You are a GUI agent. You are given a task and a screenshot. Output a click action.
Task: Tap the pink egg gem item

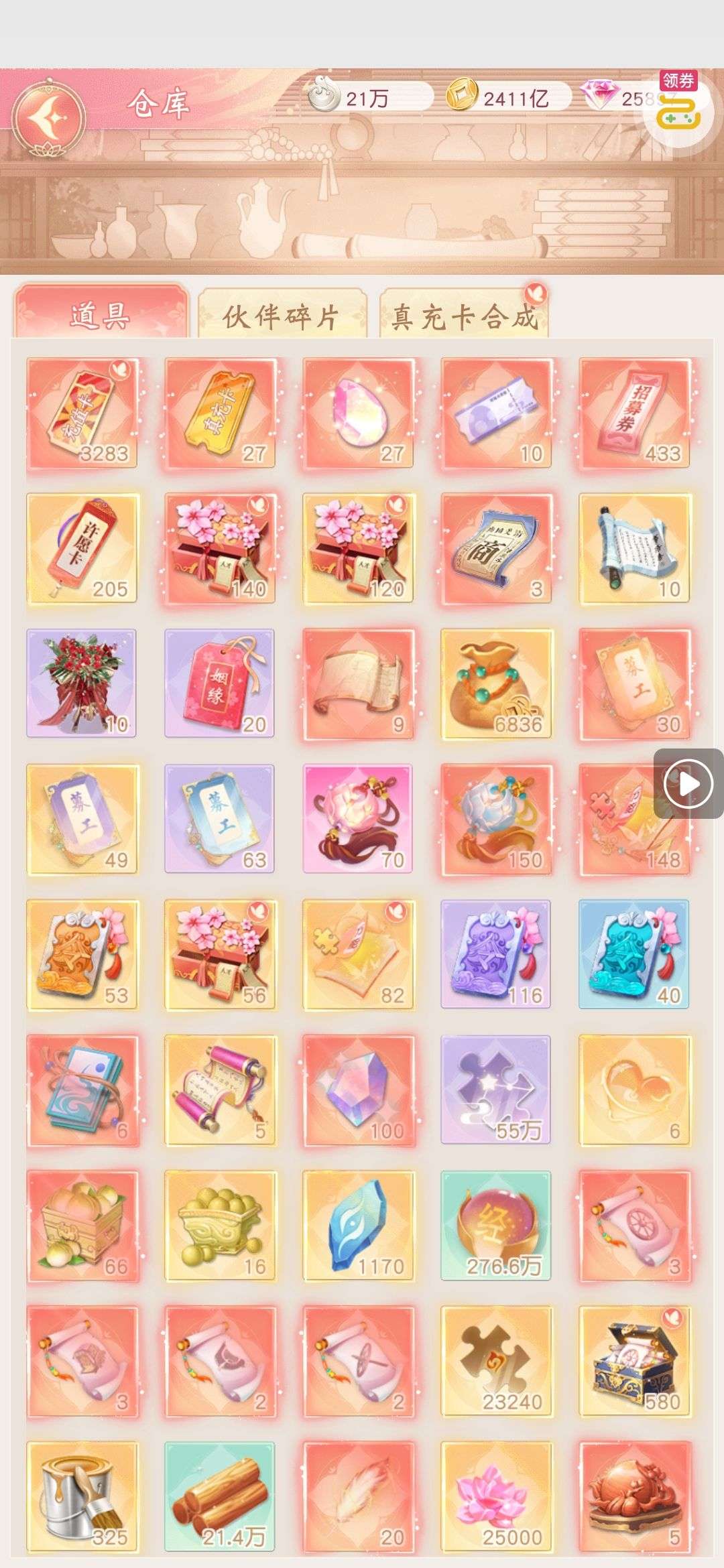(358, 413)
